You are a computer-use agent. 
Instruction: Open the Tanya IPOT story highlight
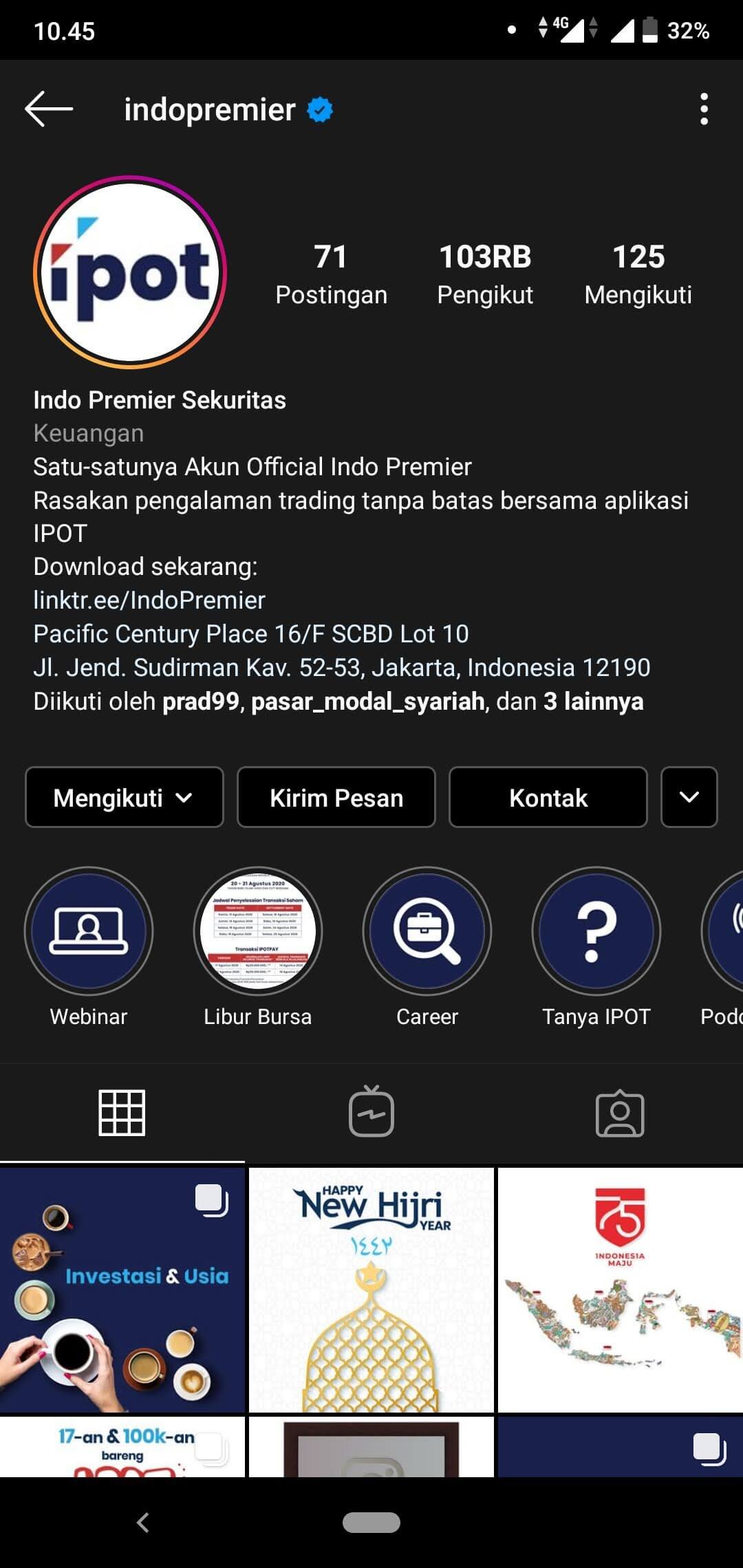(x=597, y=930)
